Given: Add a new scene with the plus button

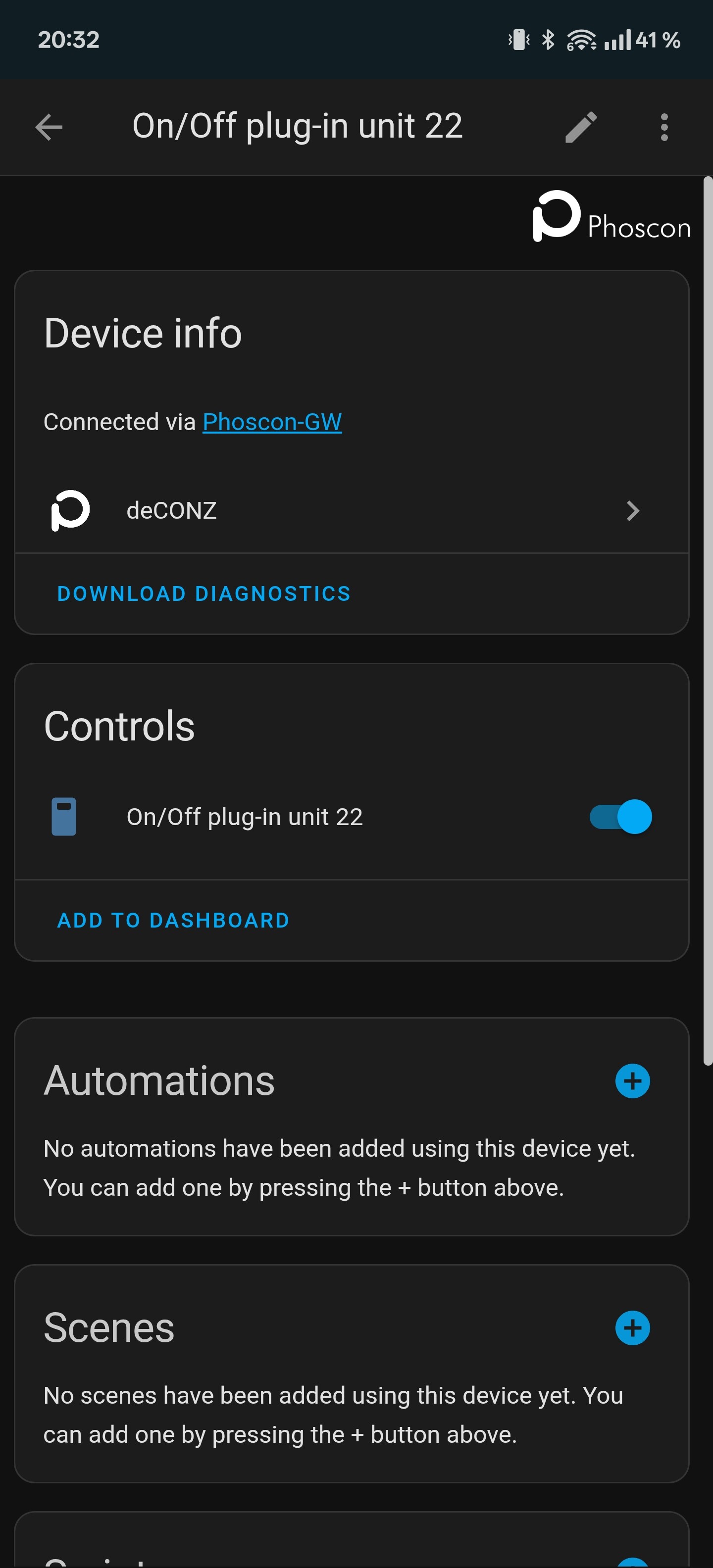Looking at the screenshot, I should click(633, 1327).
